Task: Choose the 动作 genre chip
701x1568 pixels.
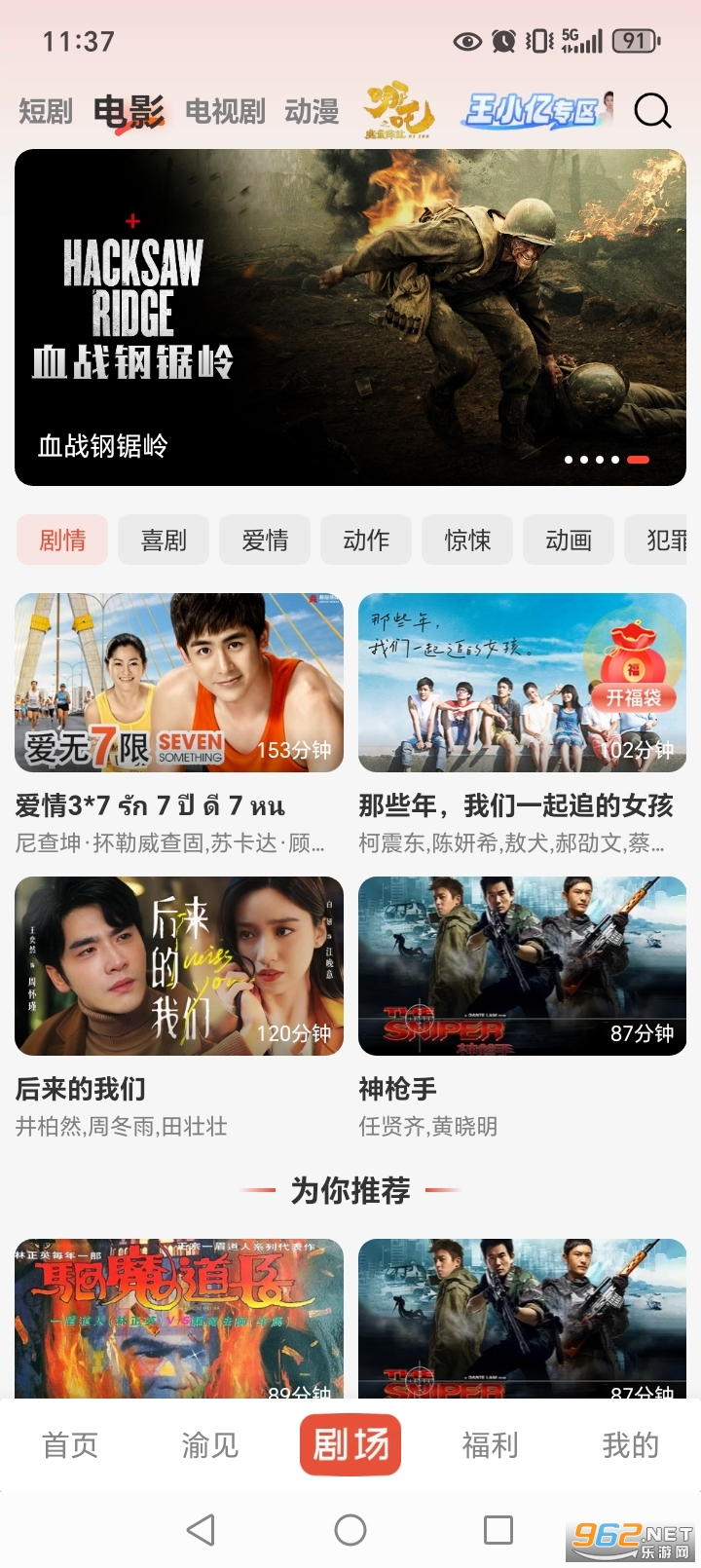Action: pos(366,541)
